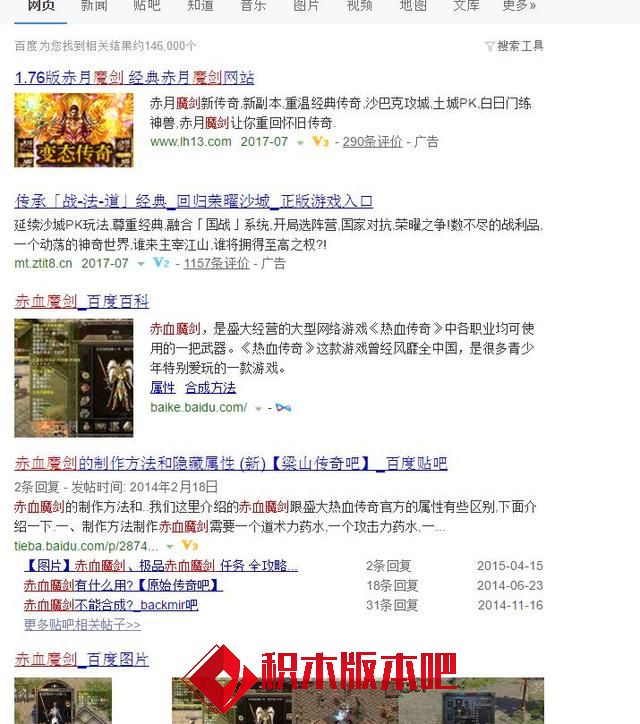Tap 更多贴吧相关帖子 link
This screenshot has width=640, height=724.
(x=82, y=624)
